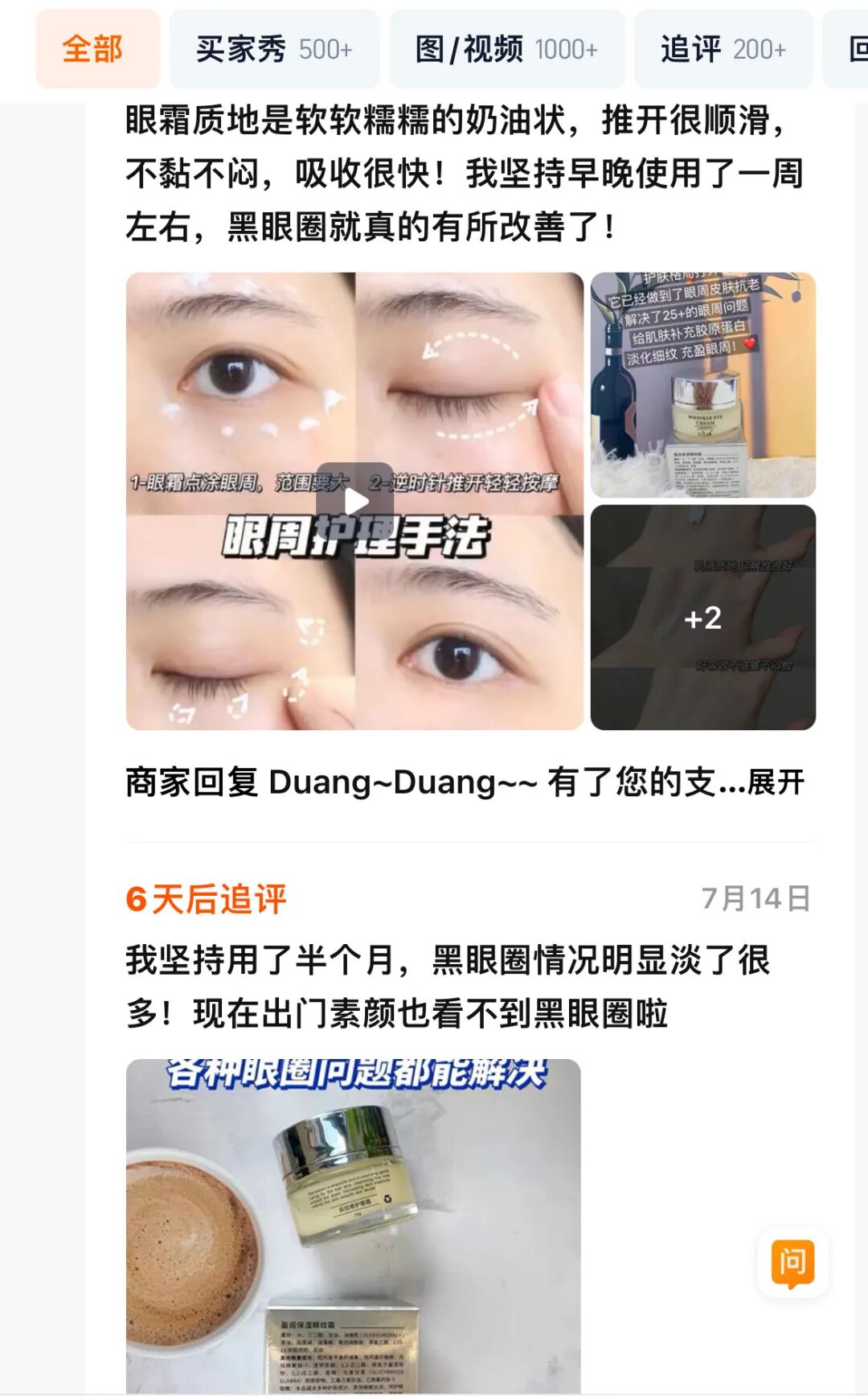
Task: Show 图/视频 1000+ reviews
Action: coord(507,49)
